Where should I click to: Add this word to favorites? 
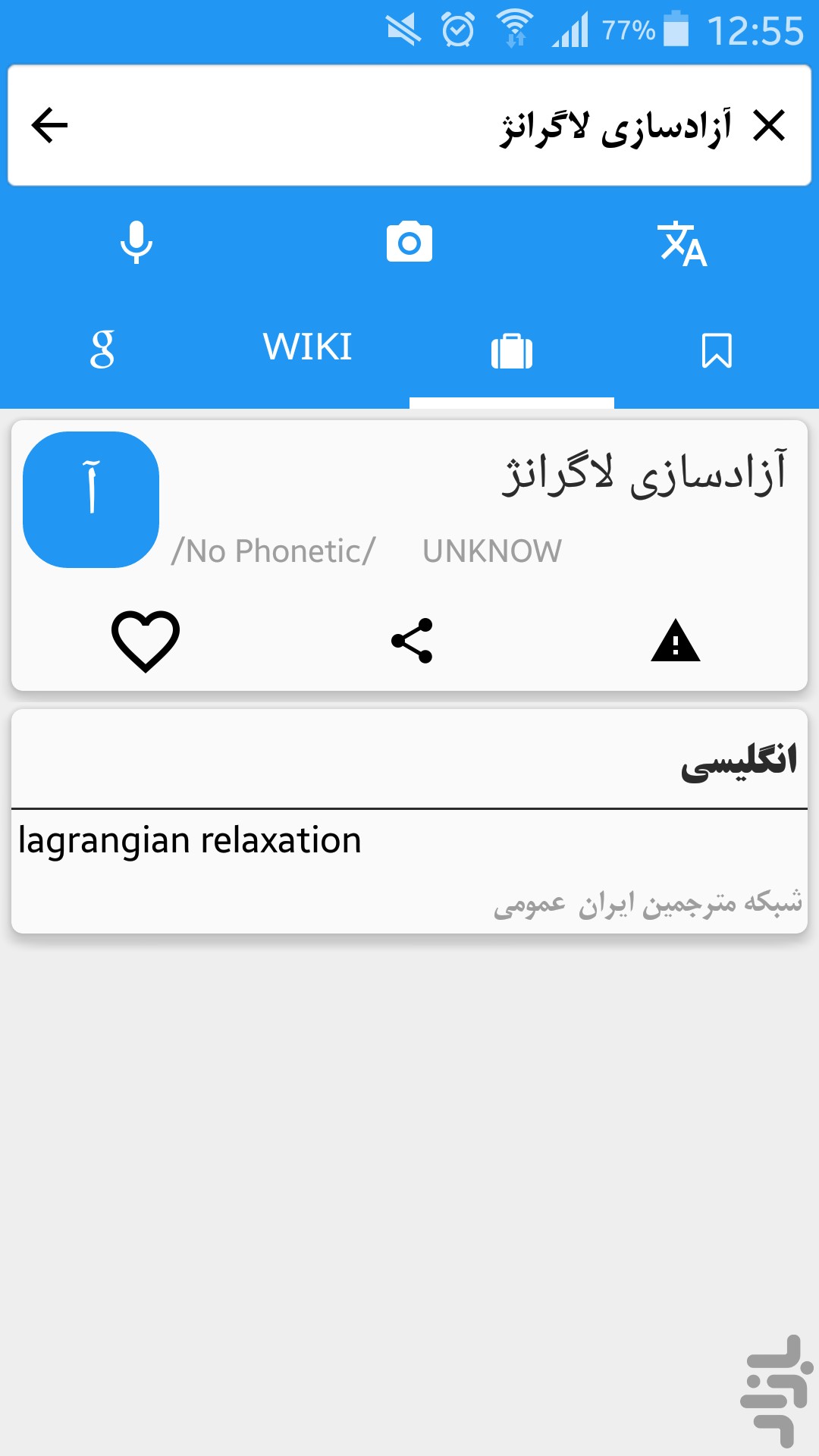point(146,642)
